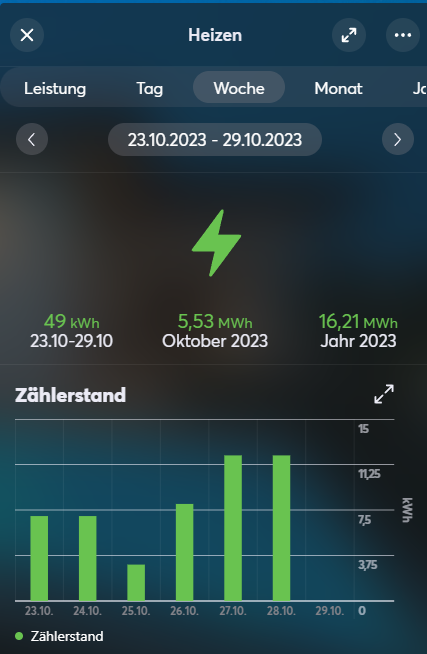
Task: Go to the next week
Action: click(398, 139)
